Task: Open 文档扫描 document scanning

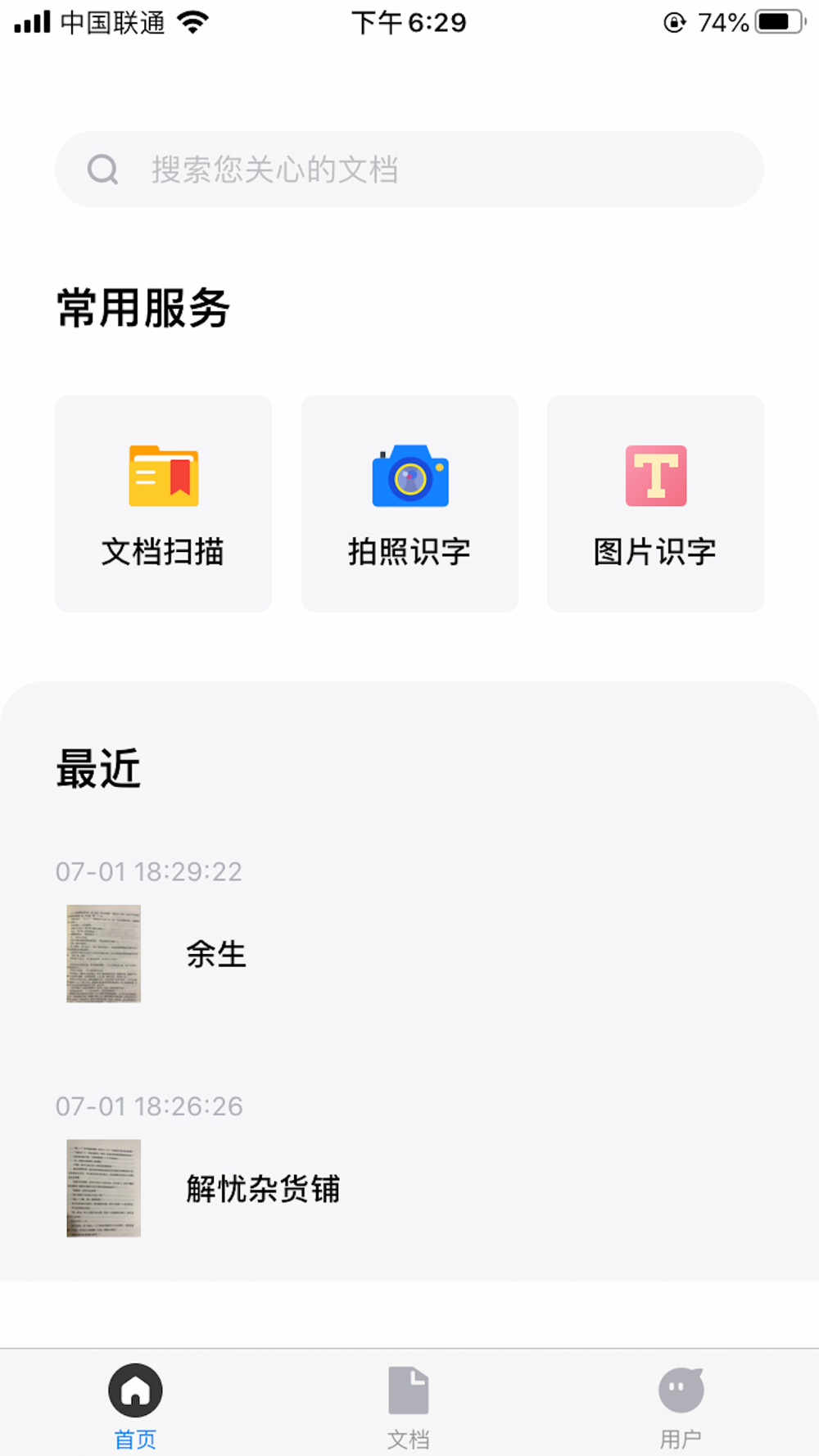Action: [x=163, y=504]
